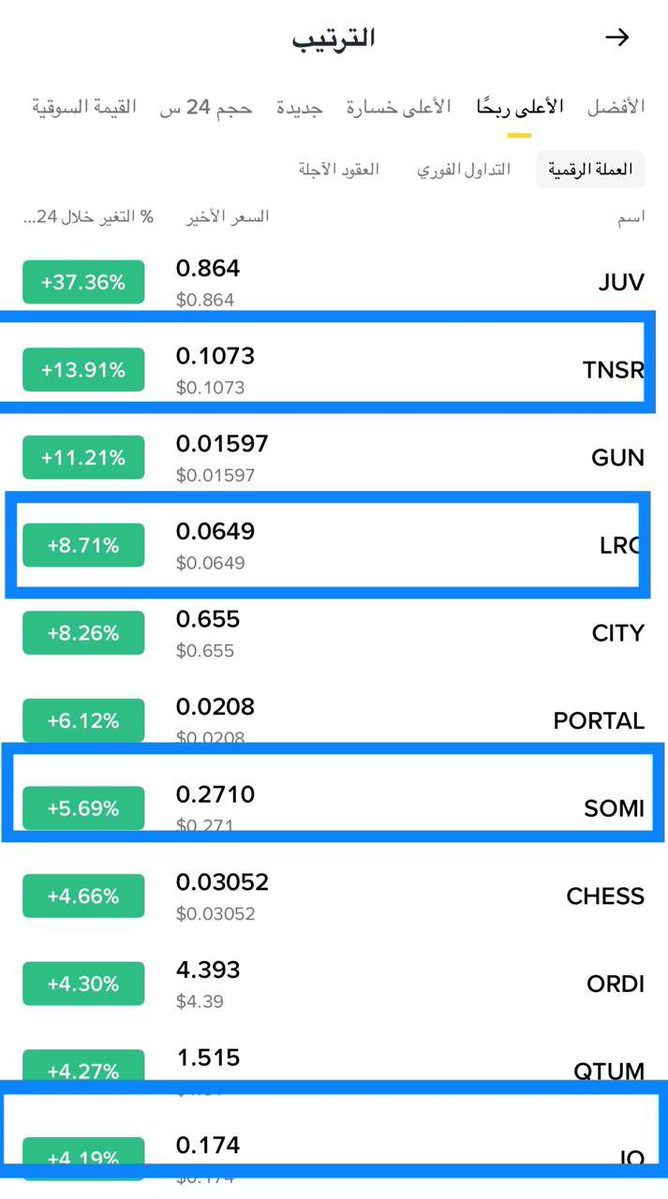Switch to the الأفضل tab

click(614, 107)
